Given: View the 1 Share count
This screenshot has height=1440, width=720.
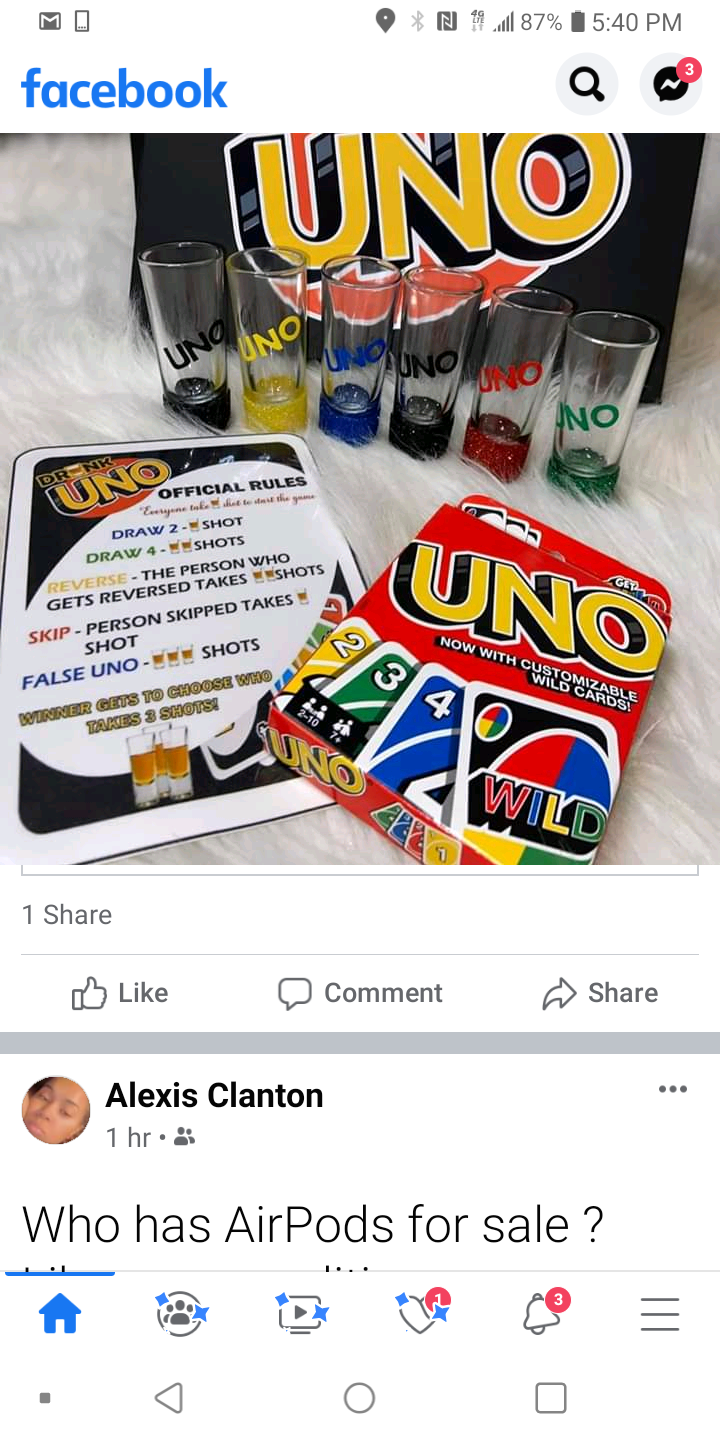Looking at the screenshot, I should (67, 915).
